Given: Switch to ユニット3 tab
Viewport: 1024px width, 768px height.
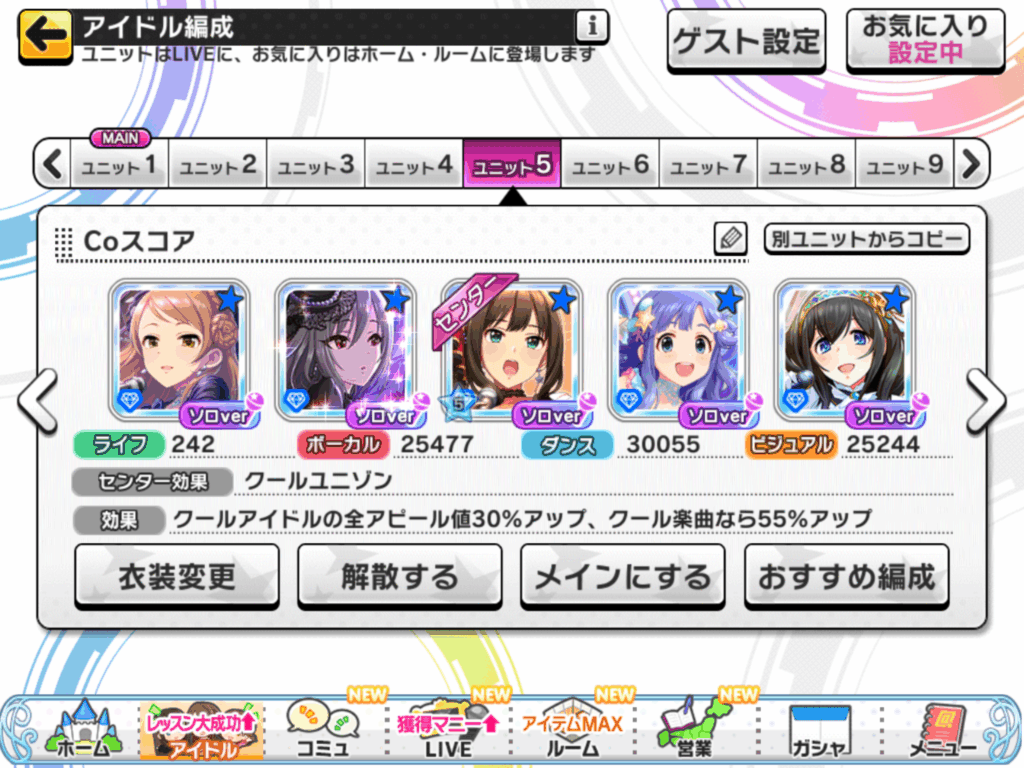Looking at the screenshot, I should click(x=315, y=165).
